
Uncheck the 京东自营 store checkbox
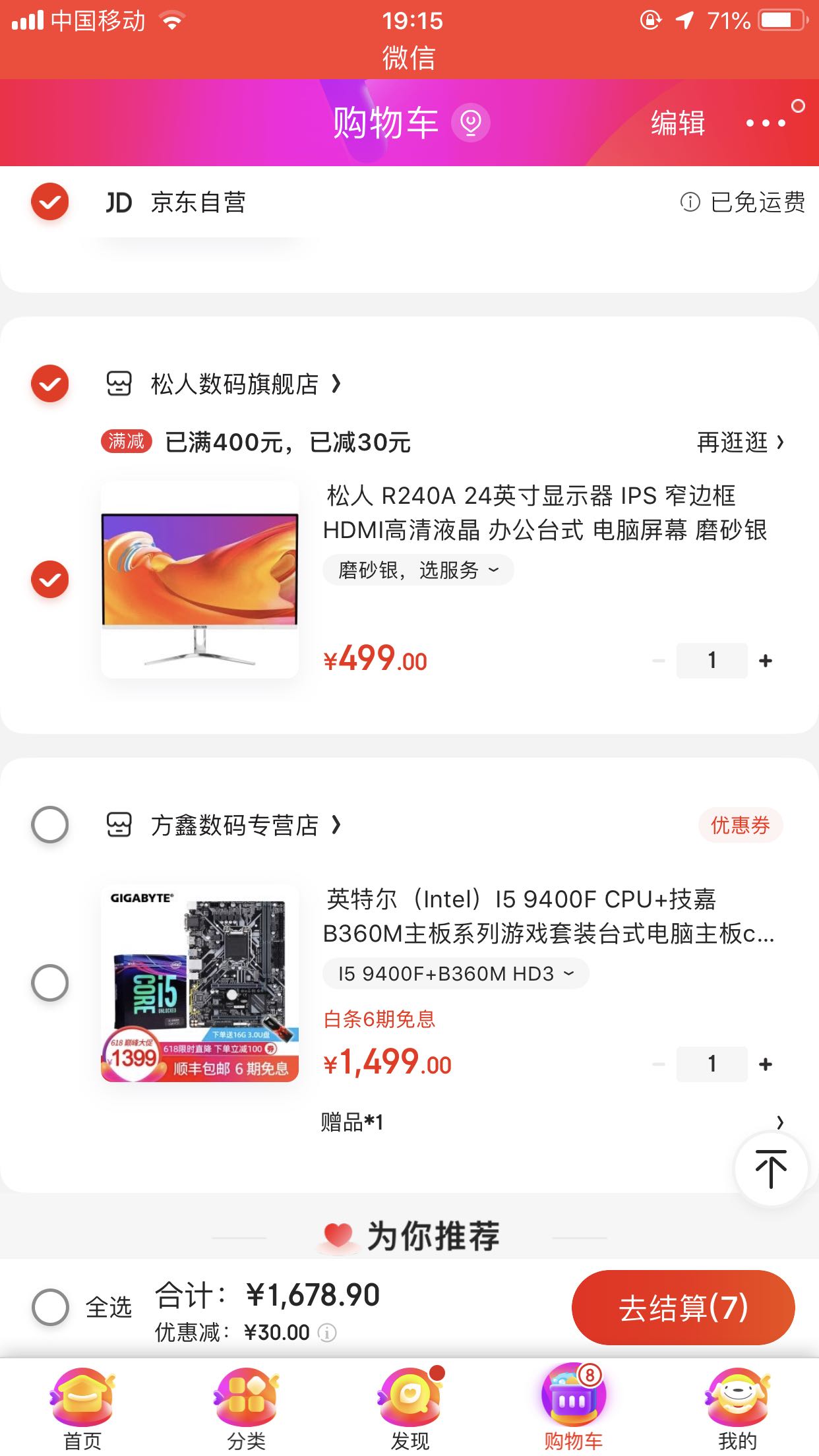50,202
